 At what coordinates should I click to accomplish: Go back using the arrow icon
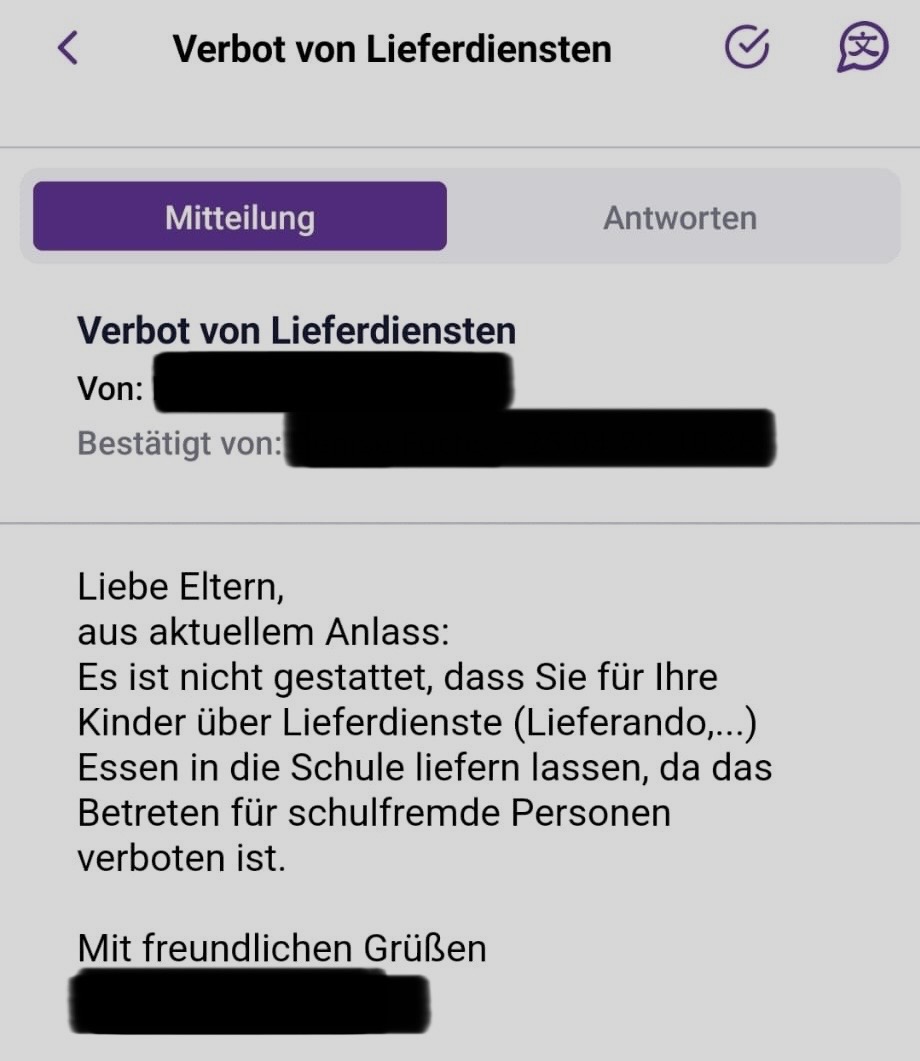67,48
